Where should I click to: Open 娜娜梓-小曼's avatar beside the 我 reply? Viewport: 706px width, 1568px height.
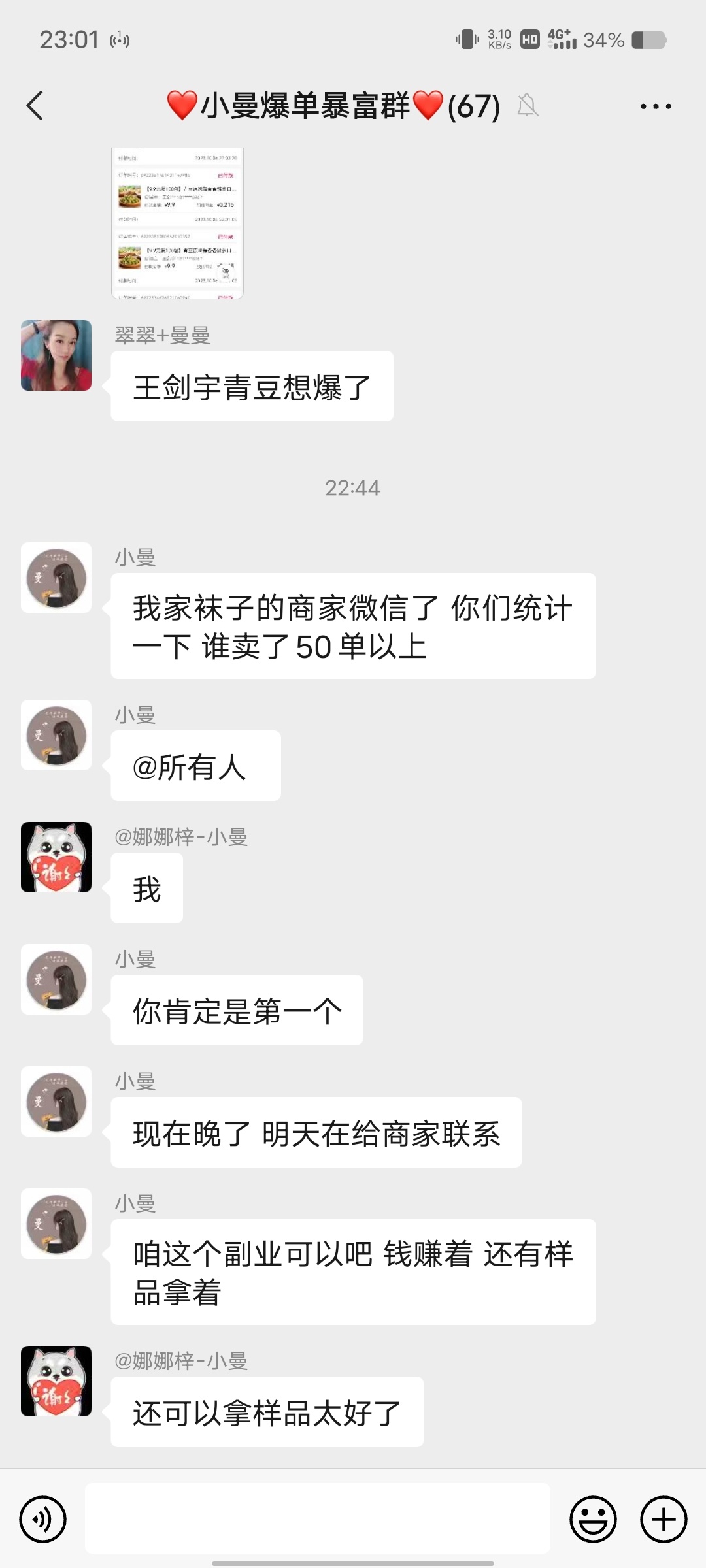56,857
